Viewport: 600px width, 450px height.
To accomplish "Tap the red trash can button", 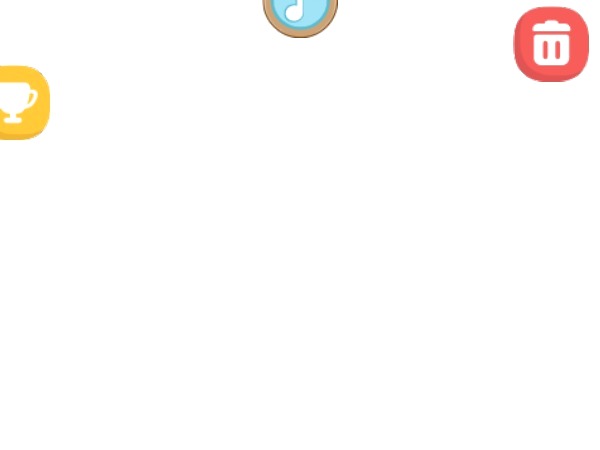I will tap(551, 44).
